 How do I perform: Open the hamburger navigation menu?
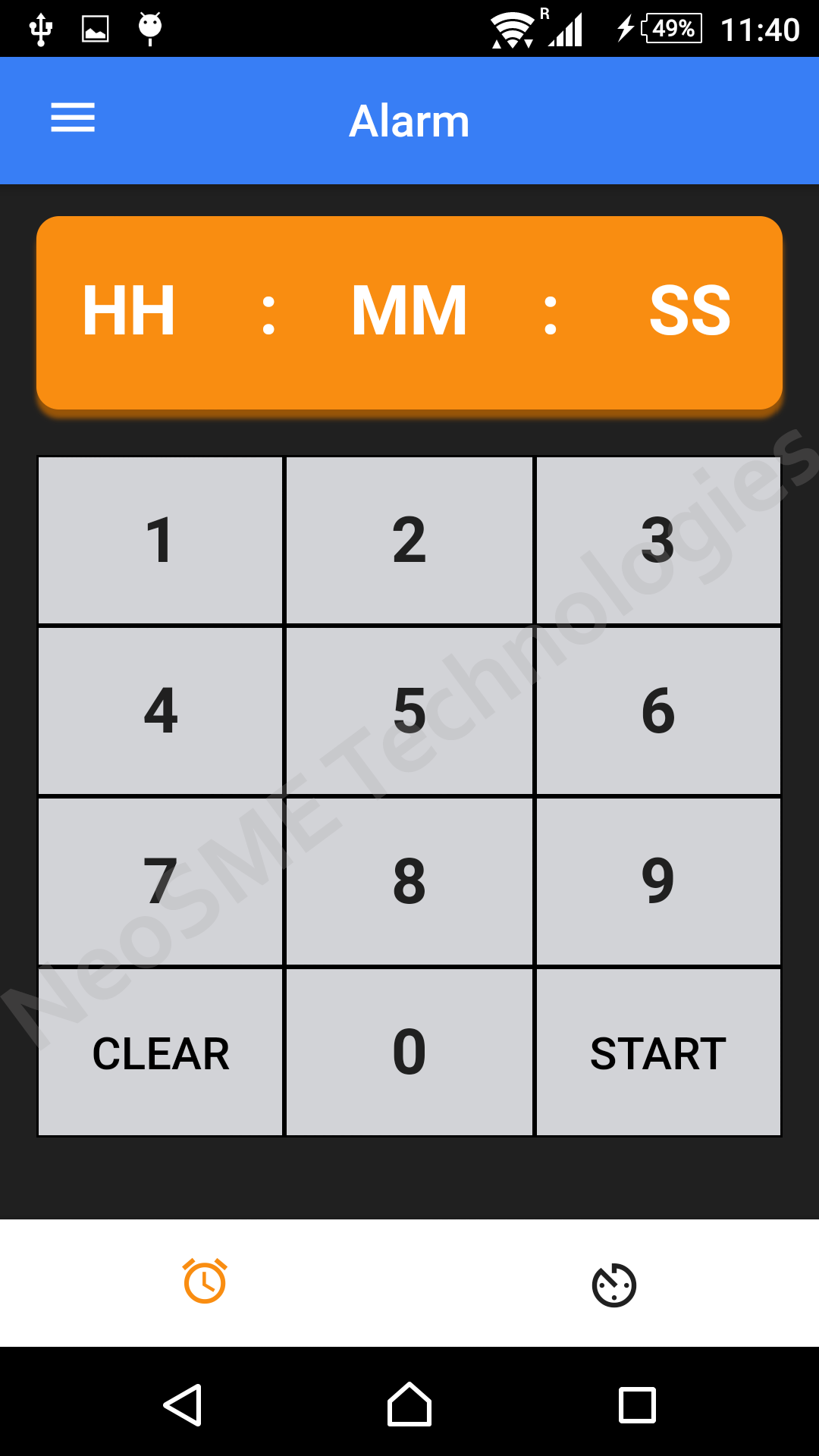point(73,118)
